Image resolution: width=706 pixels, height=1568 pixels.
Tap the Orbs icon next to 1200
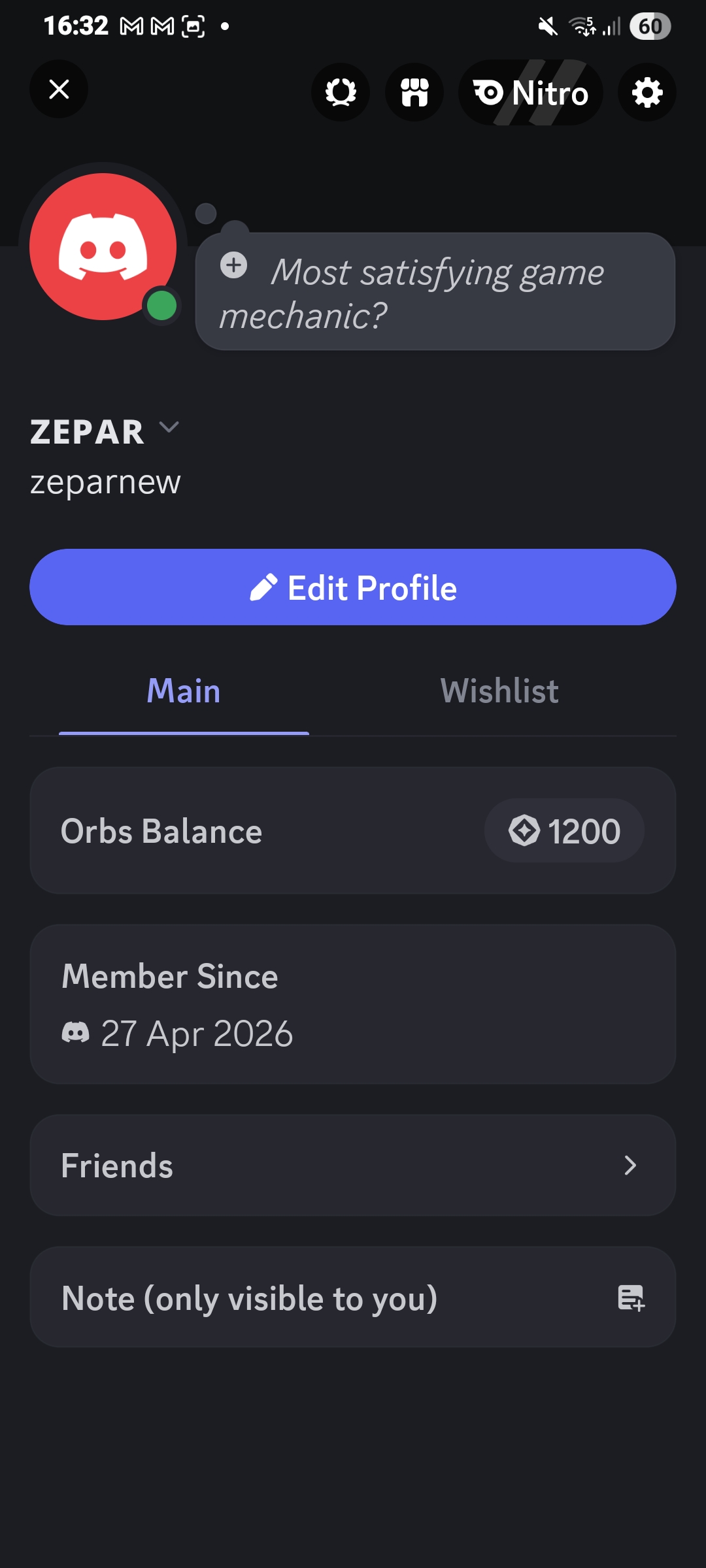tap(522, 830)
